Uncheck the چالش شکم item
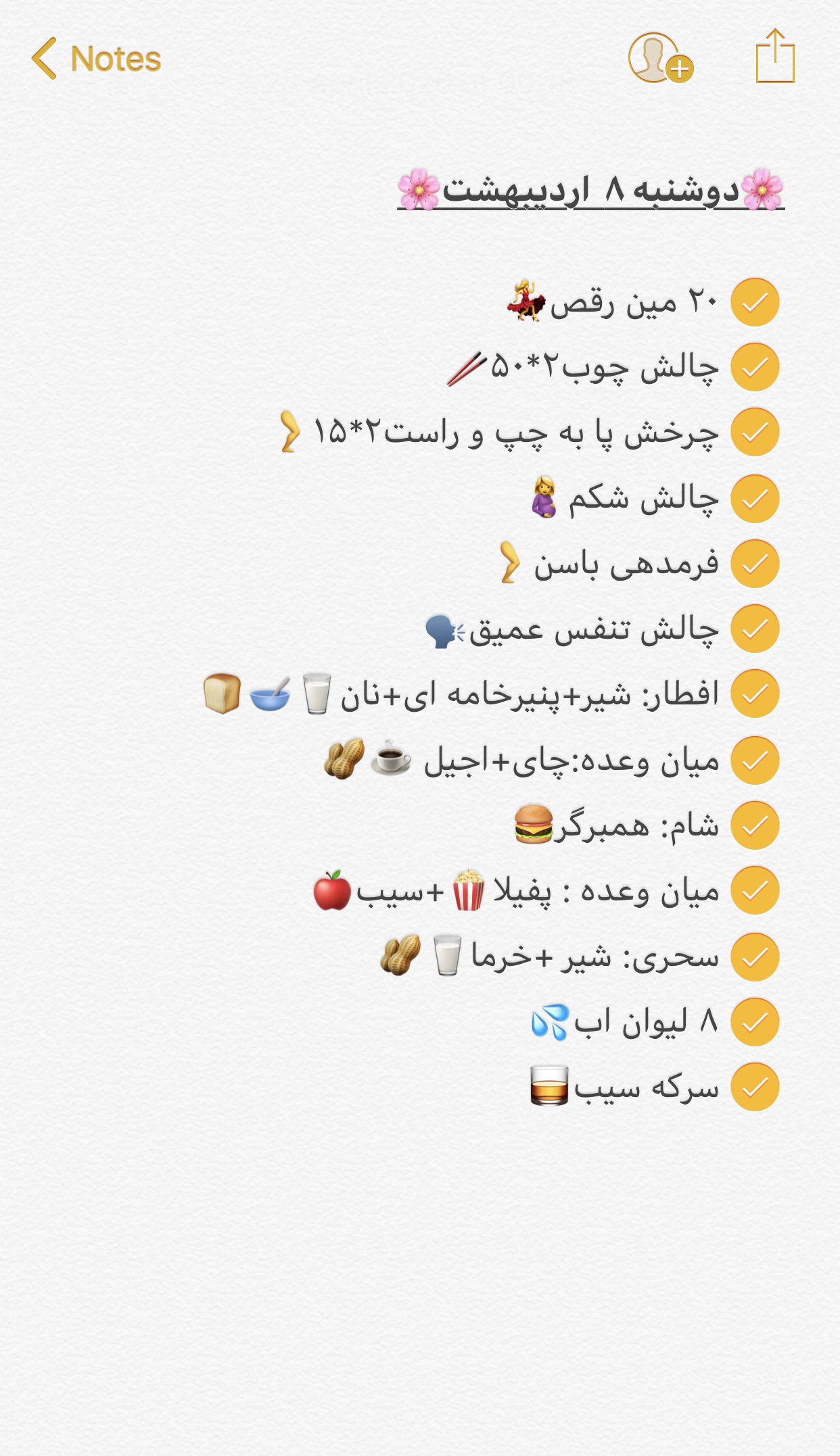 pyautogui.click(x=755, y=499)
